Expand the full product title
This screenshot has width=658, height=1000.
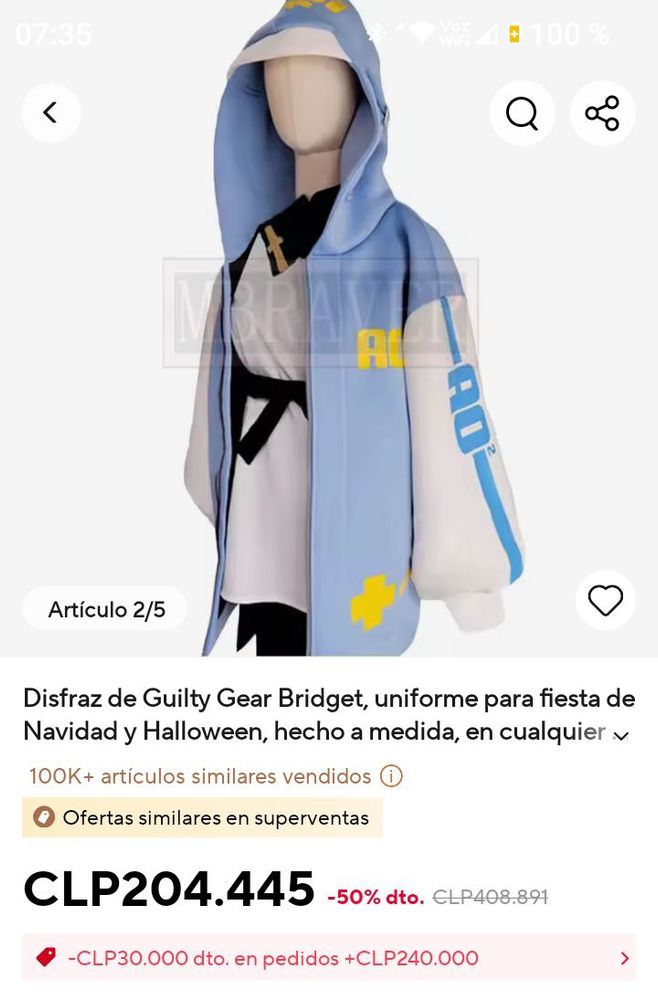(x=621, y=736)
